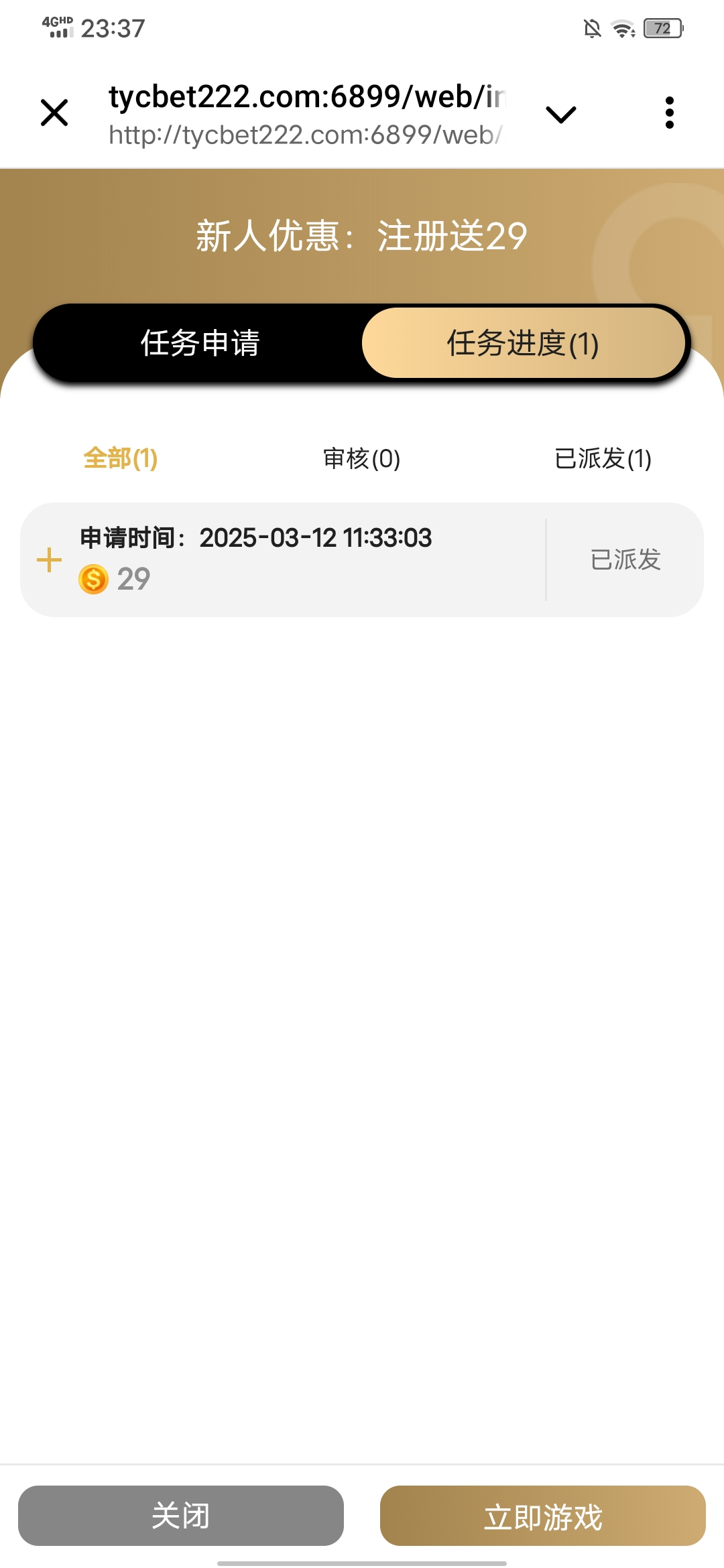Select the 已派发(1) filter
This screenshot has width=724, height=1568.
[604, 460]
